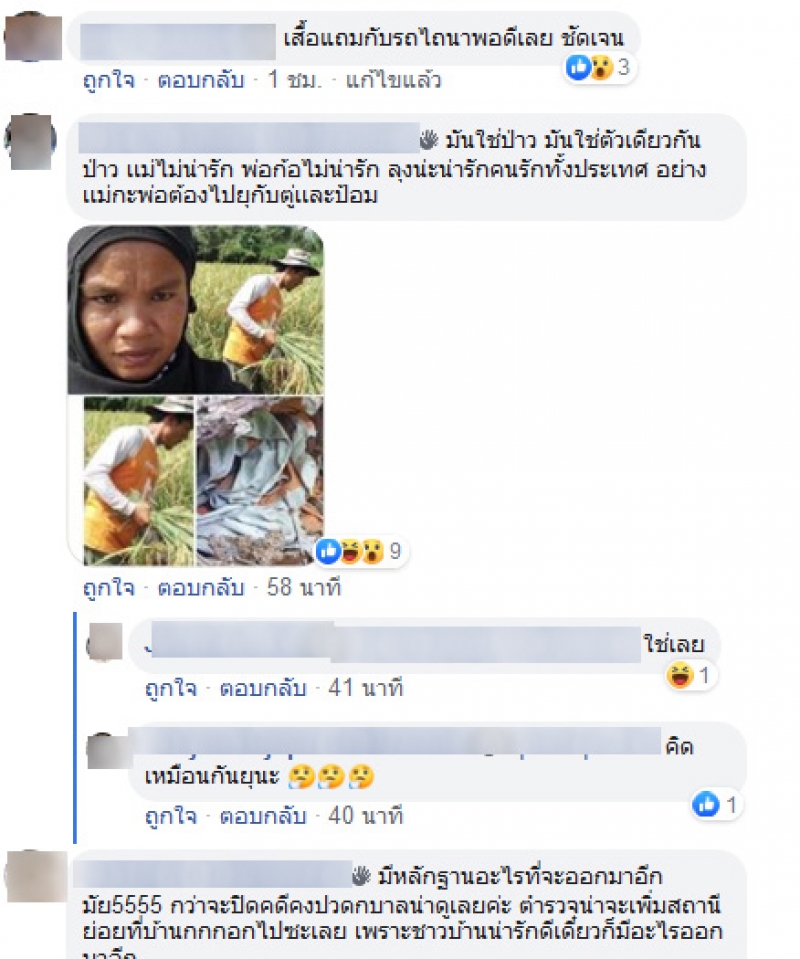Like the comment posted 1 ชม. ago
The width and height of the screenshot is (800, 959).
(x=108, y=80)
